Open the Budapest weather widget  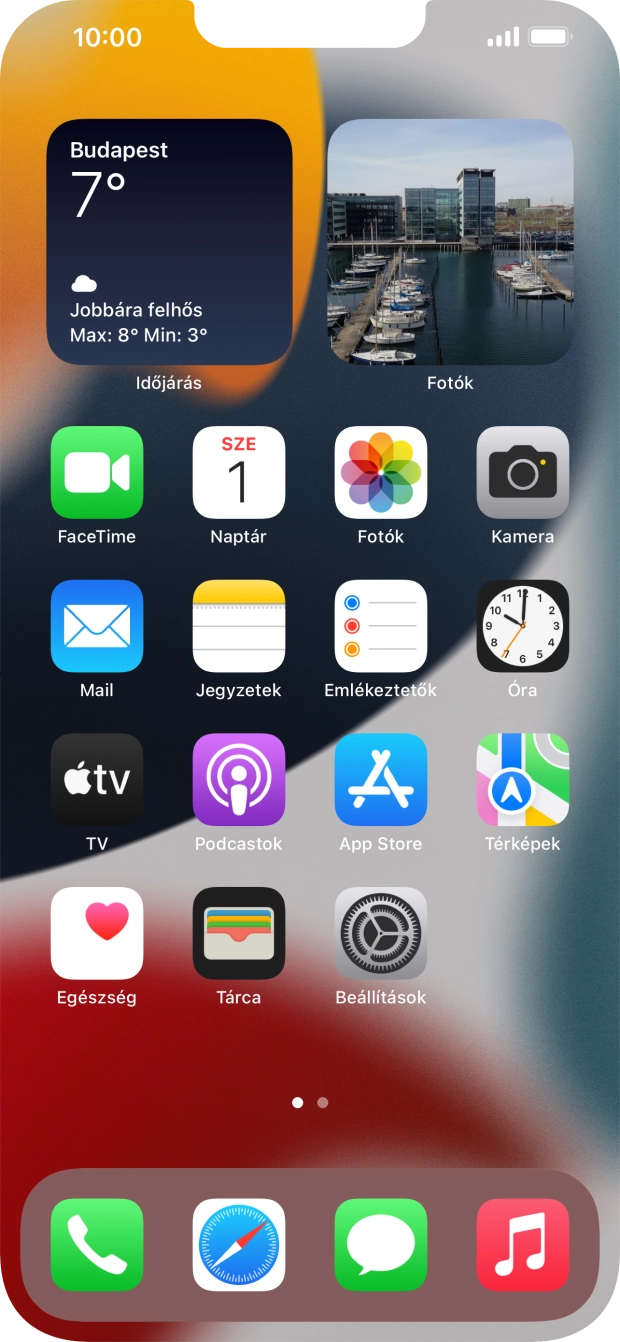click(170, 242)
